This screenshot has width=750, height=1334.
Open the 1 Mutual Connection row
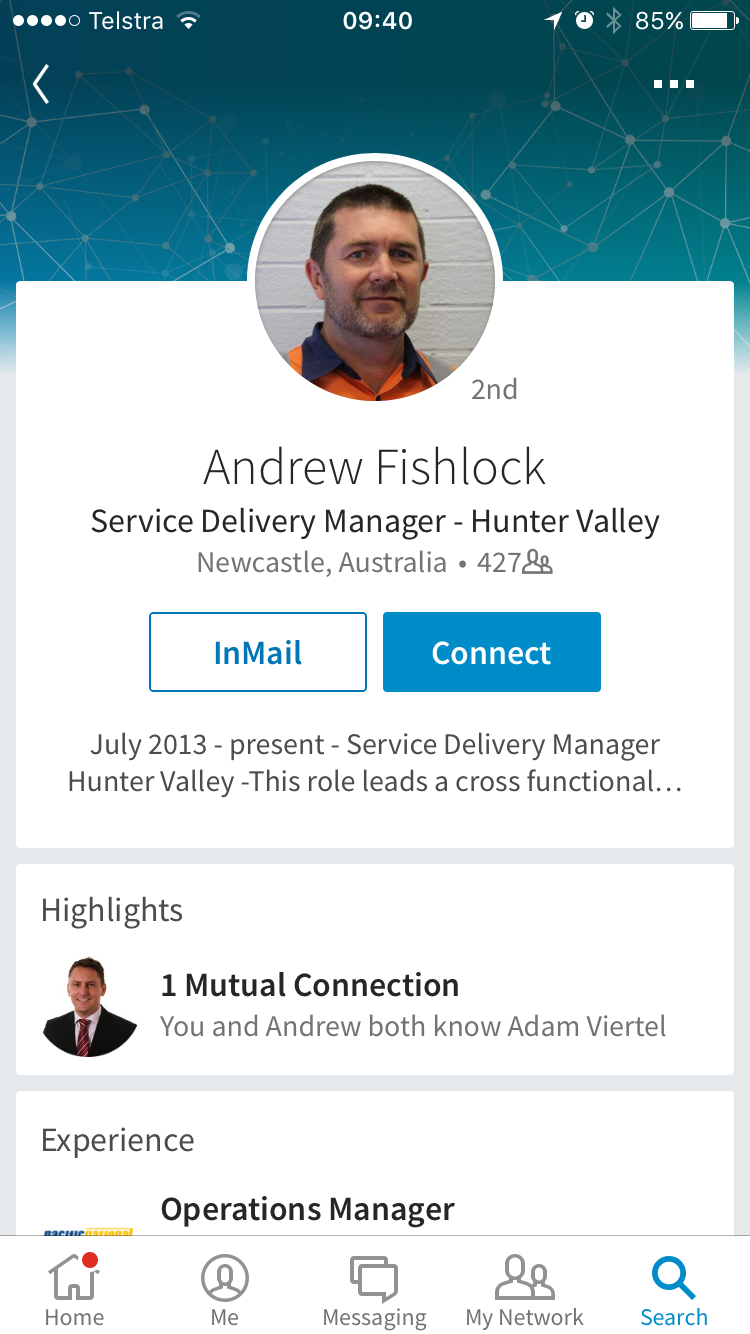(x=375, y=1006)
